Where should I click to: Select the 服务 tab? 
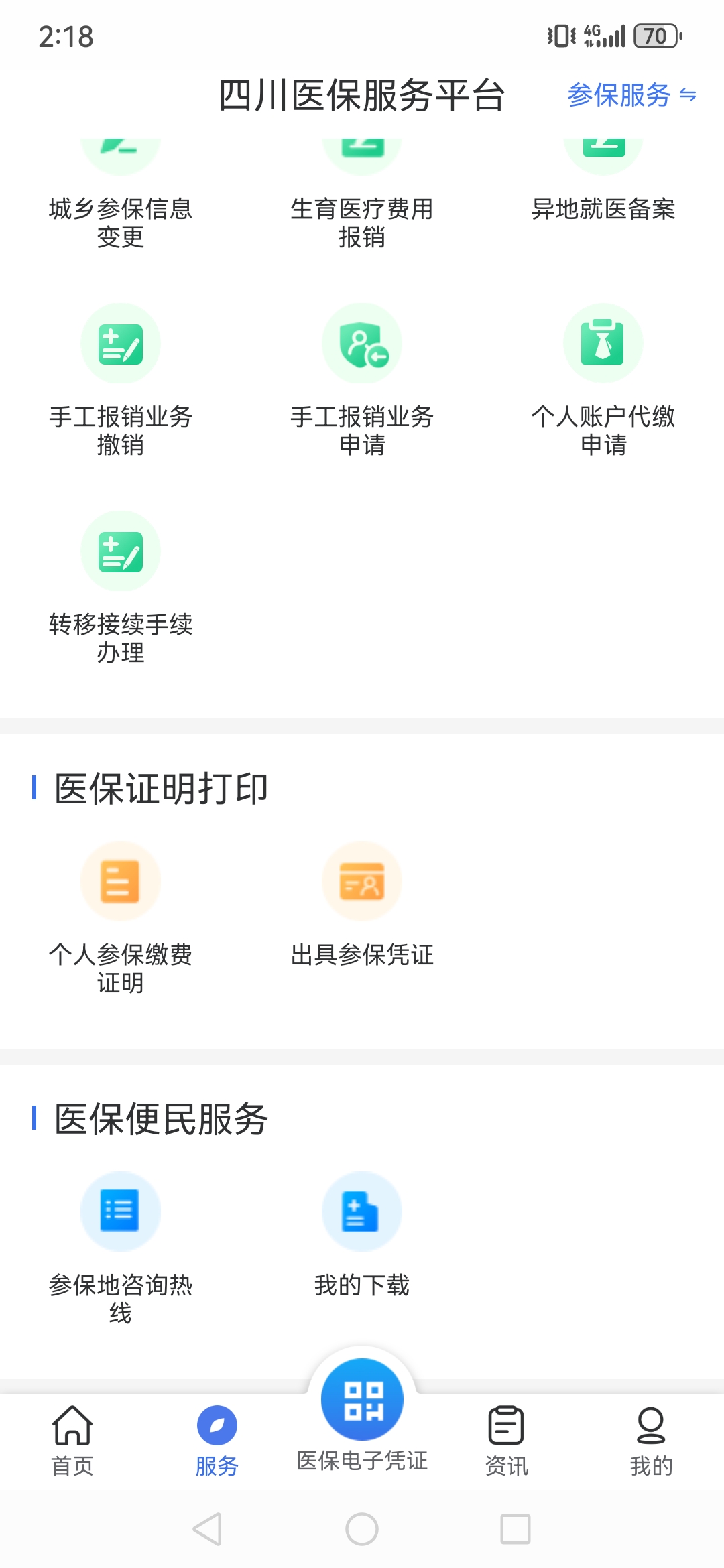pos(217,1441)
